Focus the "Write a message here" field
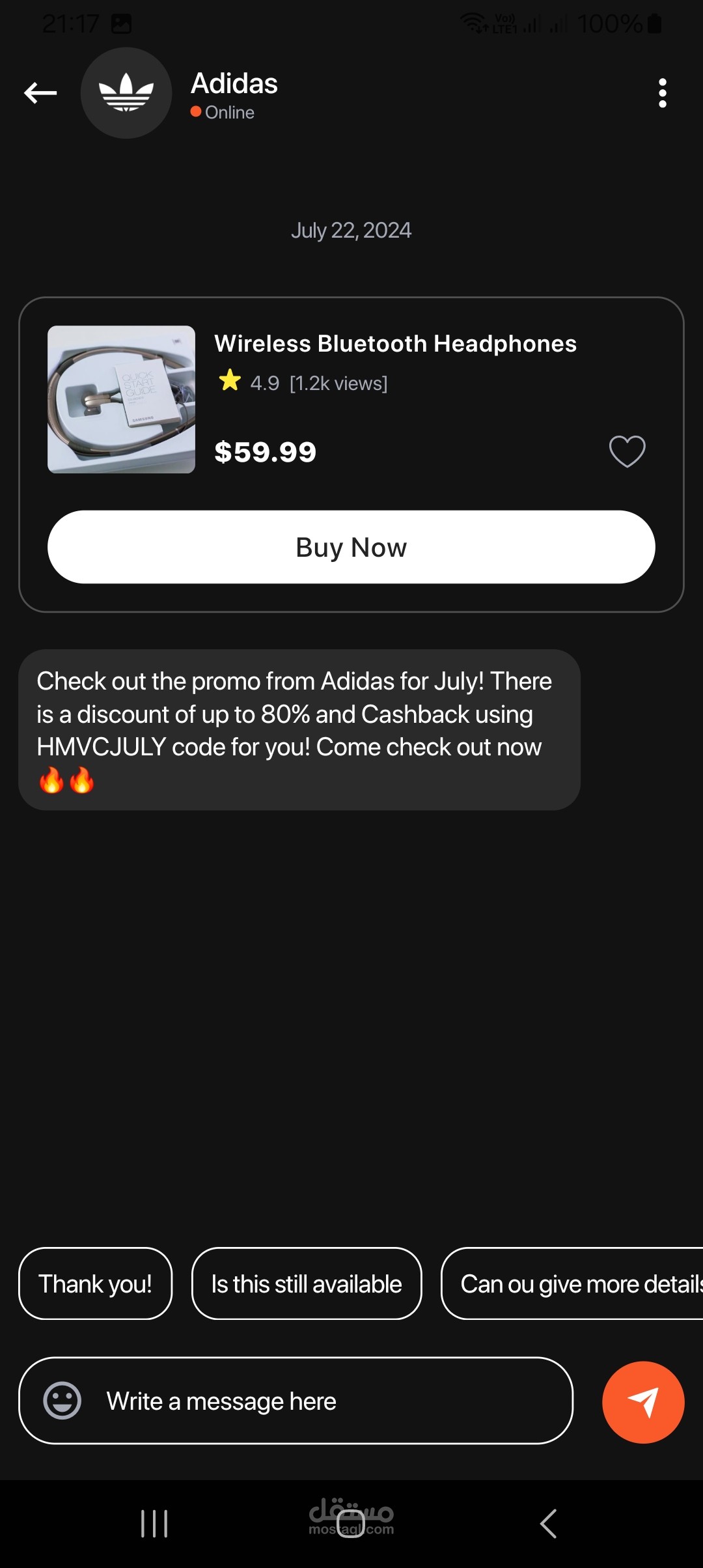Viewport: 703px width, 1568px height. pyautogui.click(x=296, y=1401)
